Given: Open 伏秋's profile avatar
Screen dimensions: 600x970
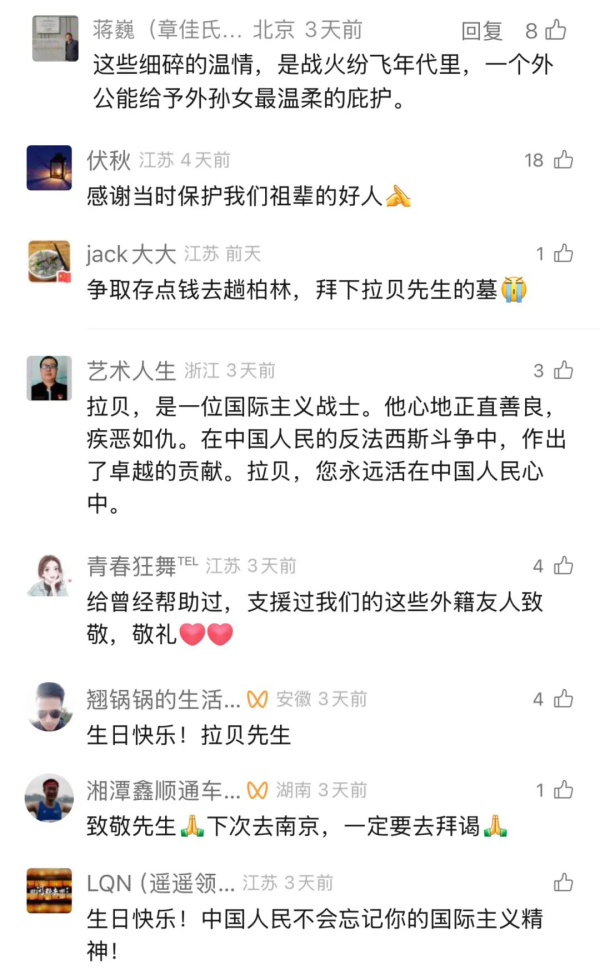Looking at the screenshot, I should tap(49, 168).
